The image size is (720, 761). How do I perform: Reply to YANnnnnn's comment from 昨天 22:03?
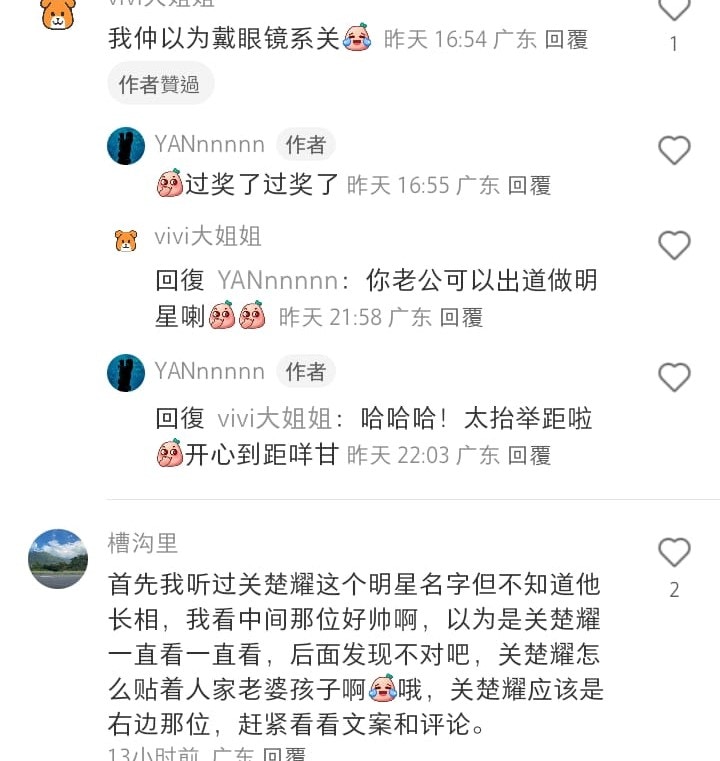click(529, 455)
